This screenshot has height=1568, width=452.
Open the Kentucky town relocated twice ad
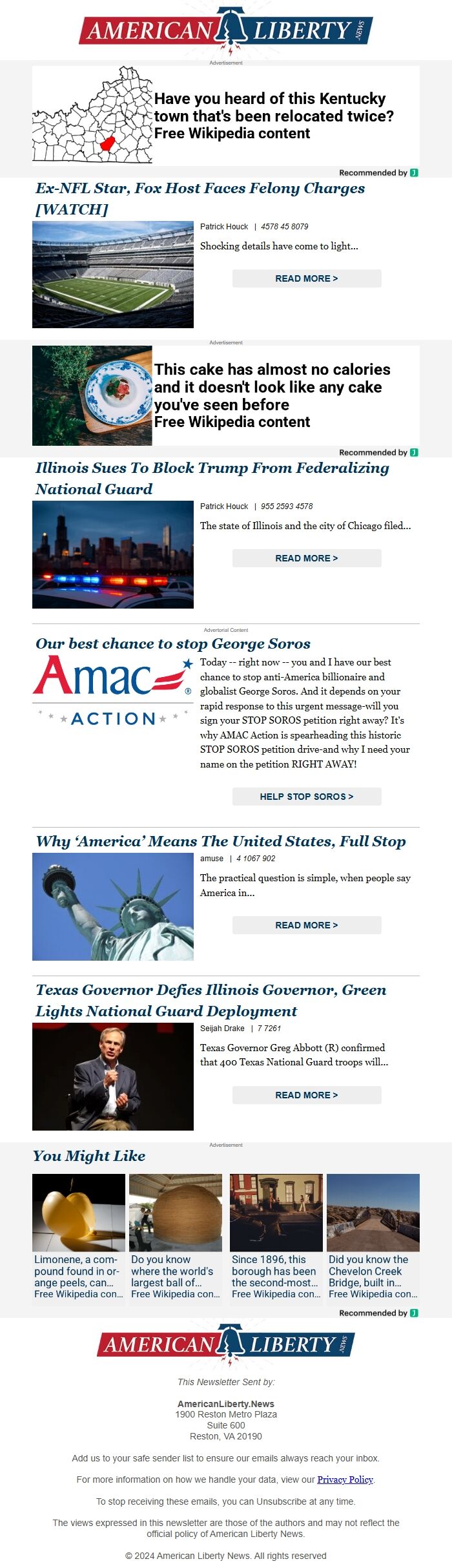click(273, 116)
